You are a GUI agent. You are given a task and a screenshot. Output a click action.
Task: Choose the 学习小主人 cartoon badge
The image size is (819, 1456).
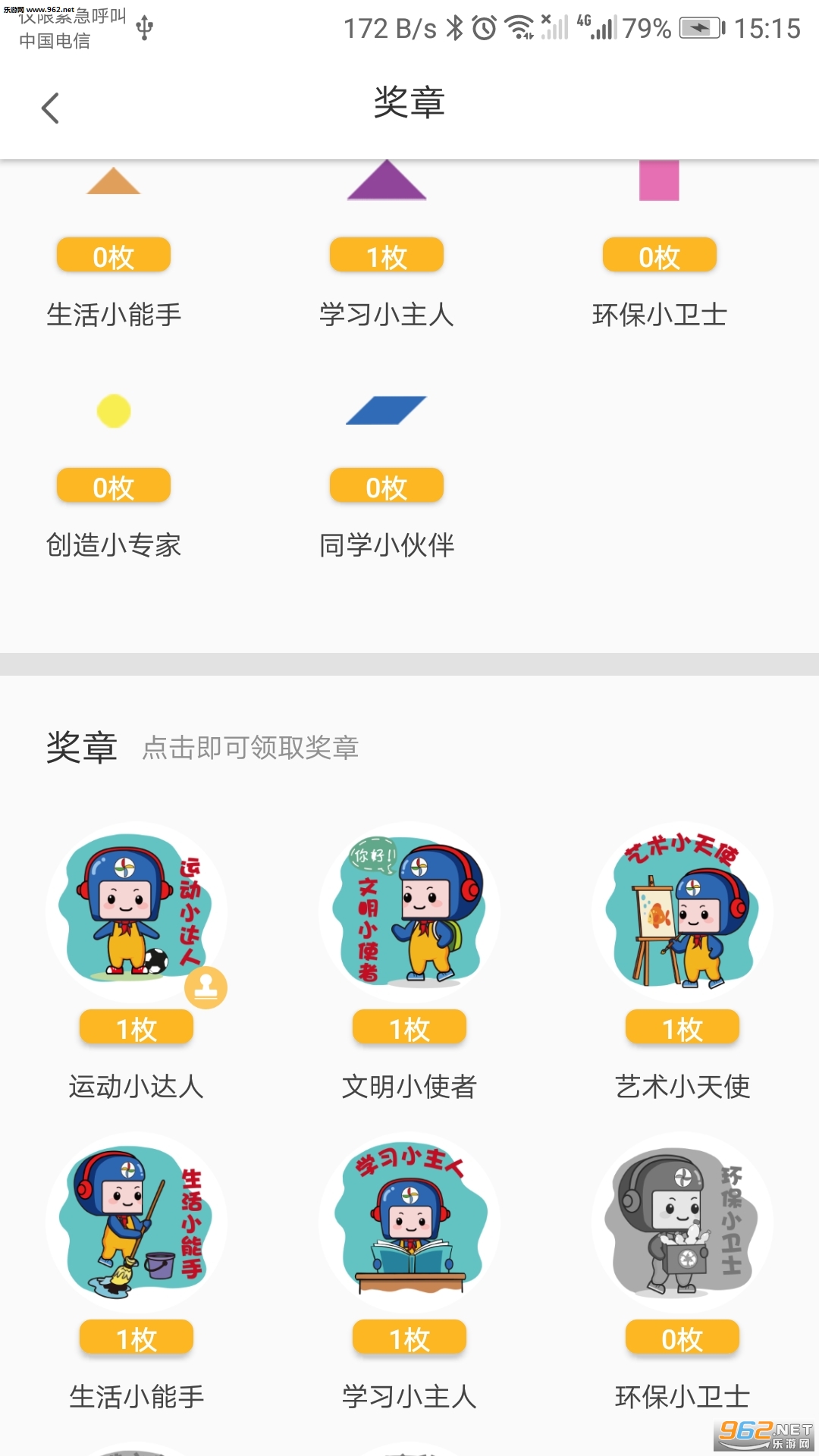409,1222
